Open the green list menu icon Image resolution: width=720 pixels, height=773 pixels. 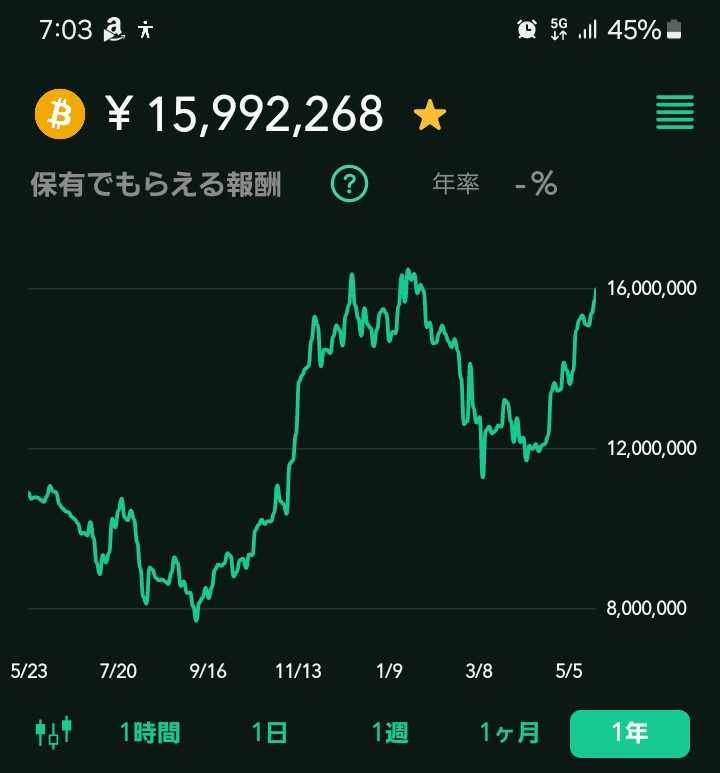pos(675,112)
